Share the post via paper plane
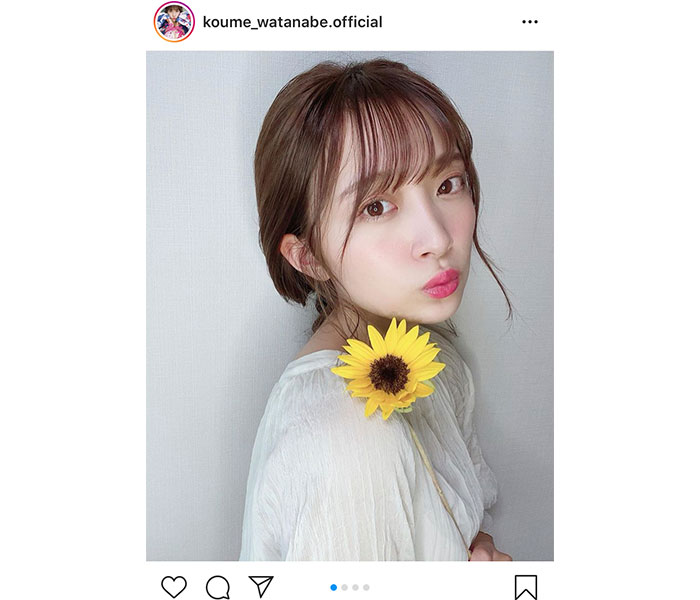This screenshot has width=700, height=600. click(261, 587)
